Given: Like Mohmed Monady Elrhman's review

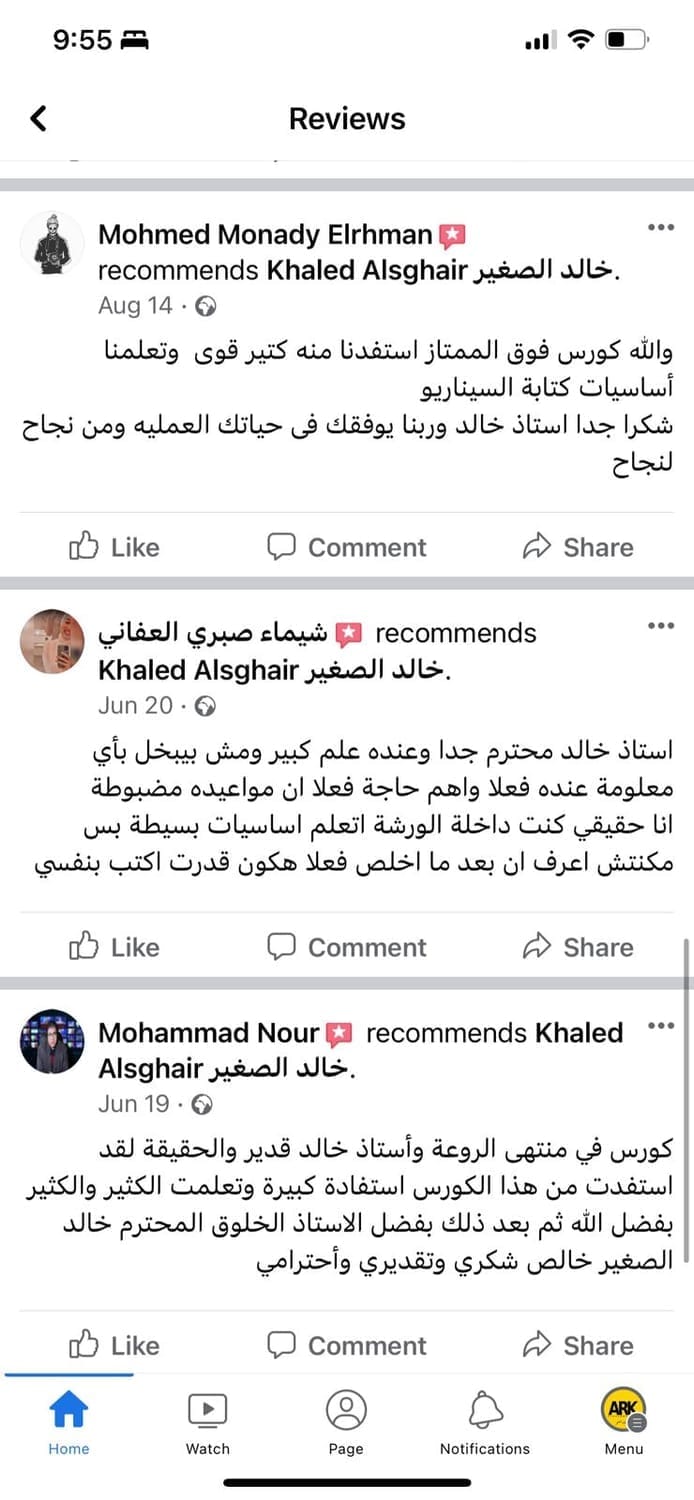Looking at the screenshot, I should pos(114,547).
